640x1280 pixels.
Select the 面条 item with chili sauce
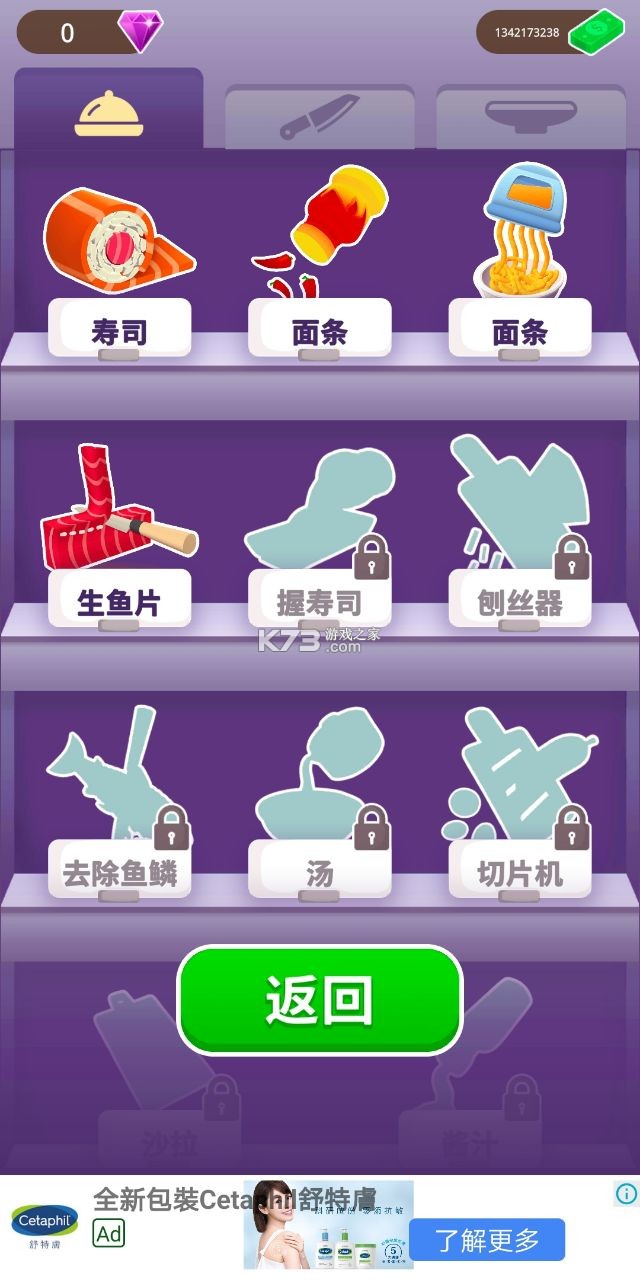[x=319, y=268]
